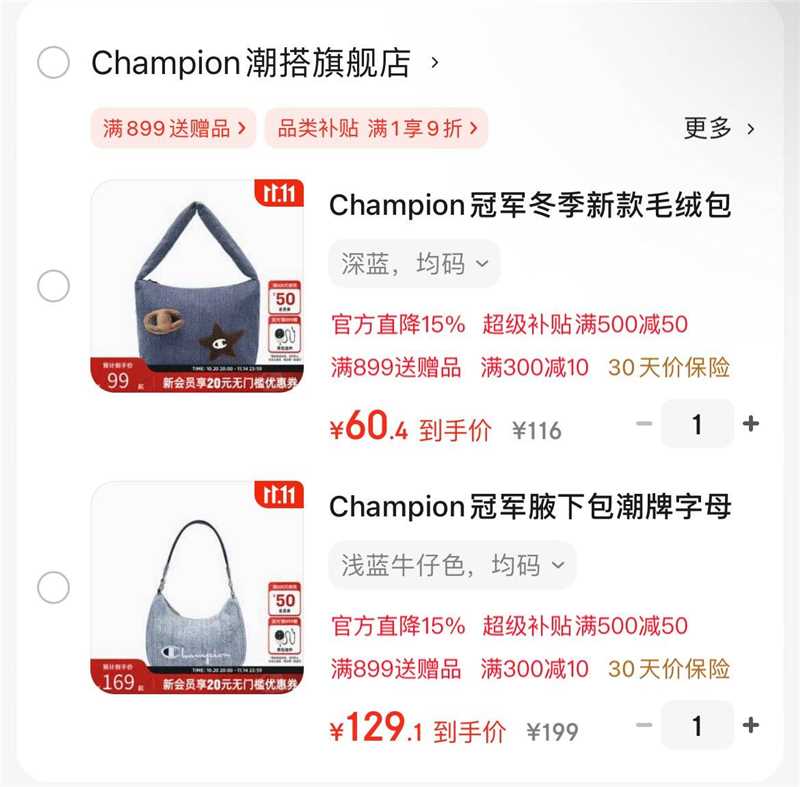Change the 浅蓝牛仔色，均码 variant dropdown

point(452,566)
